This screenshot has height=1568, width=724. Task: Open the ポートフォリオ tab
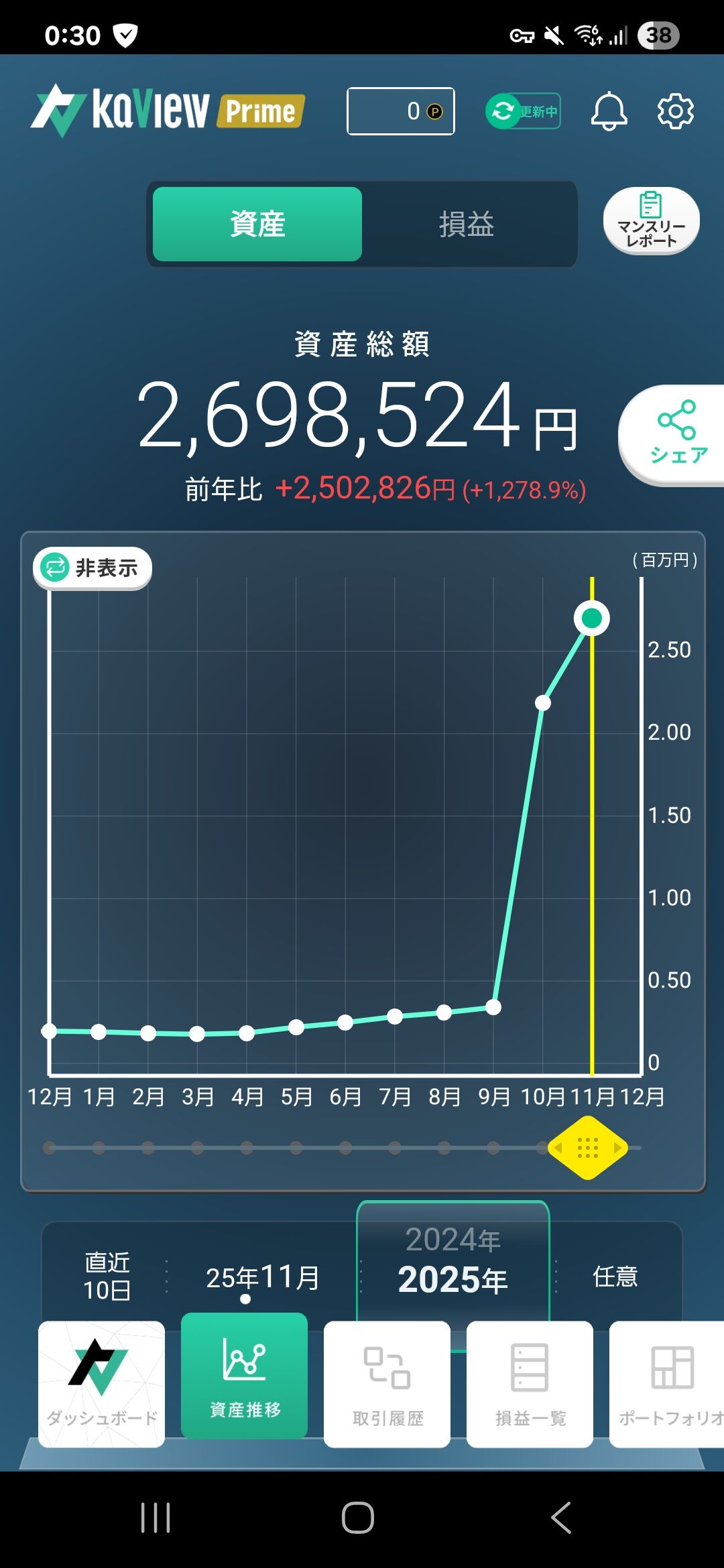[x=668, y=1384]
